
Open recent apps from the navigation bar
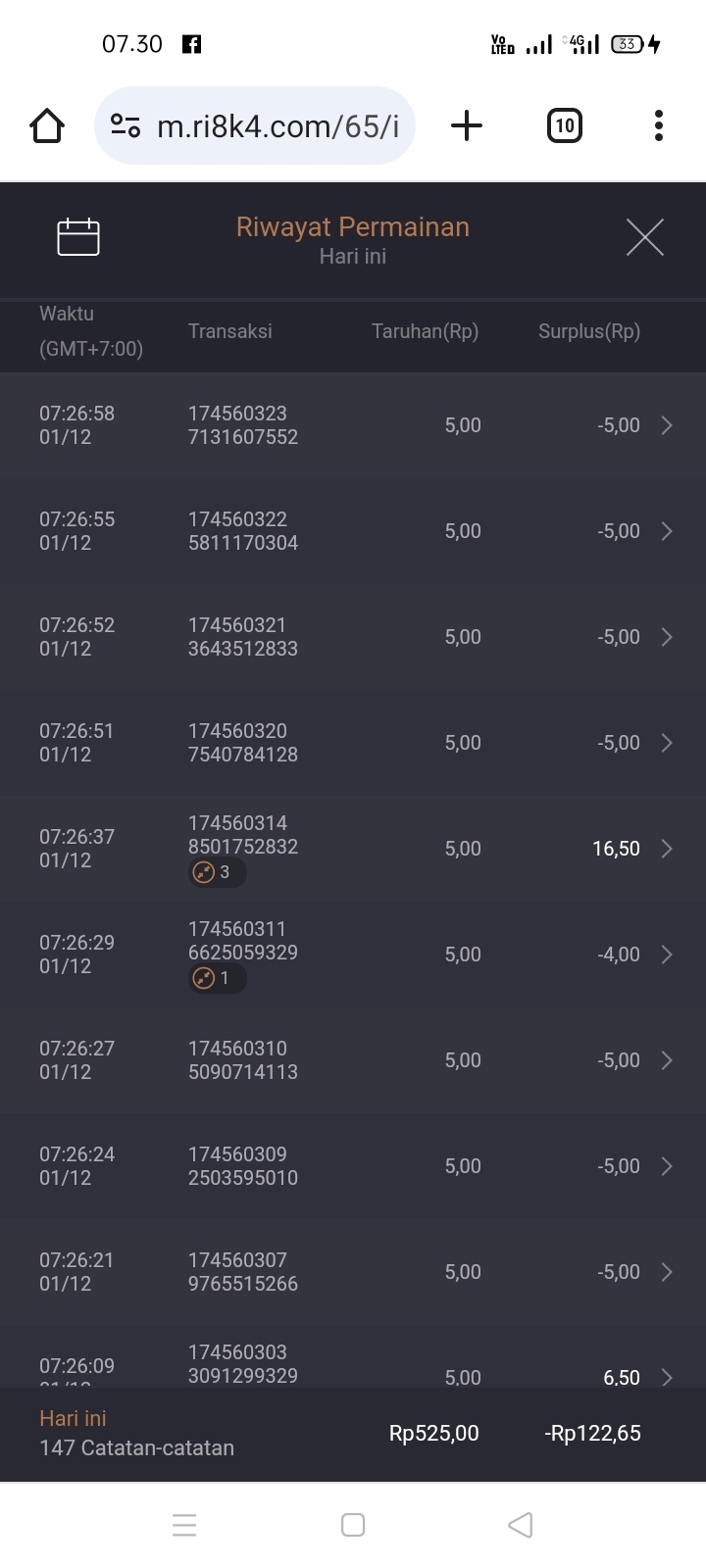click(x=184, y=1525)
